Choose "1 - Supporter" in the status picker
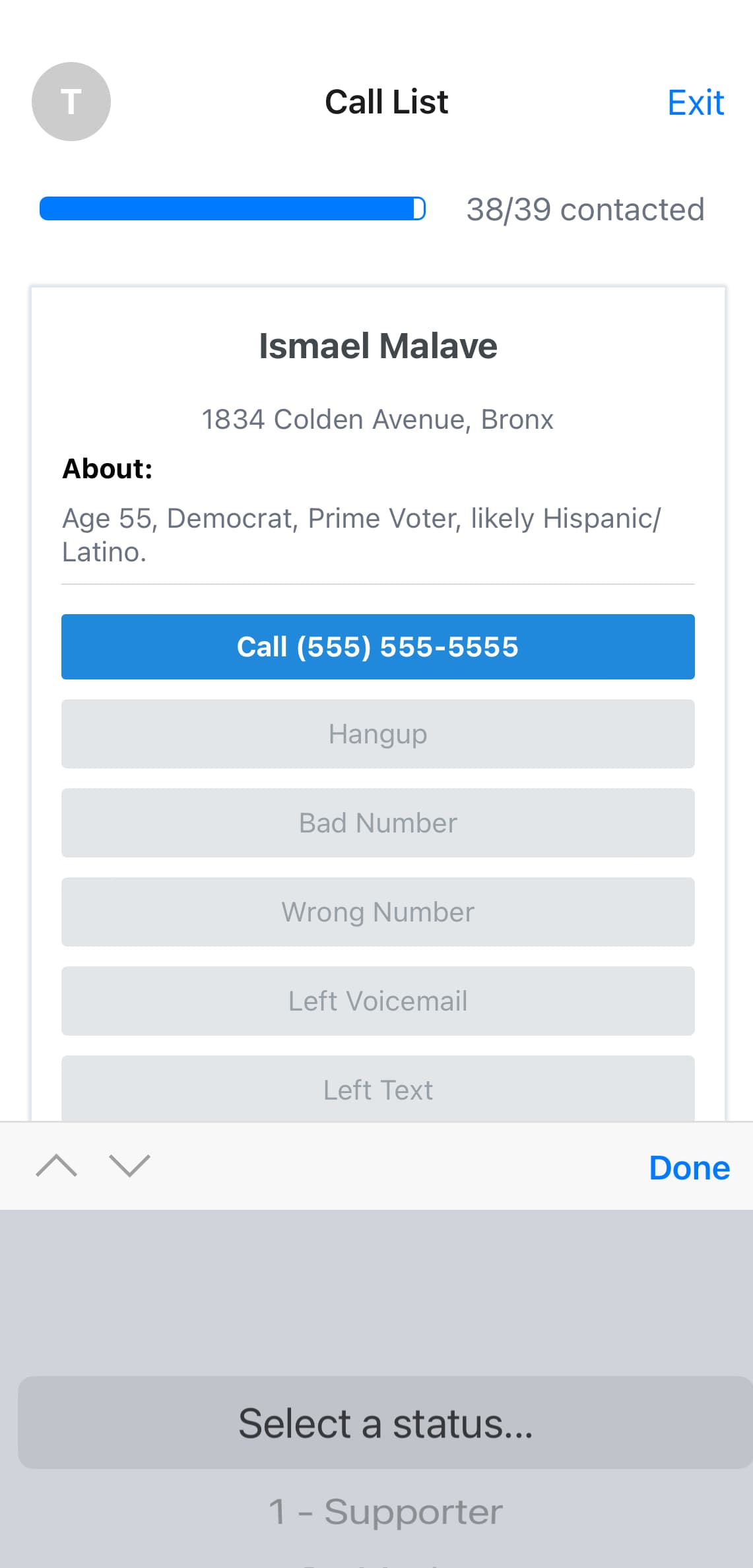 coord(385,1511)
